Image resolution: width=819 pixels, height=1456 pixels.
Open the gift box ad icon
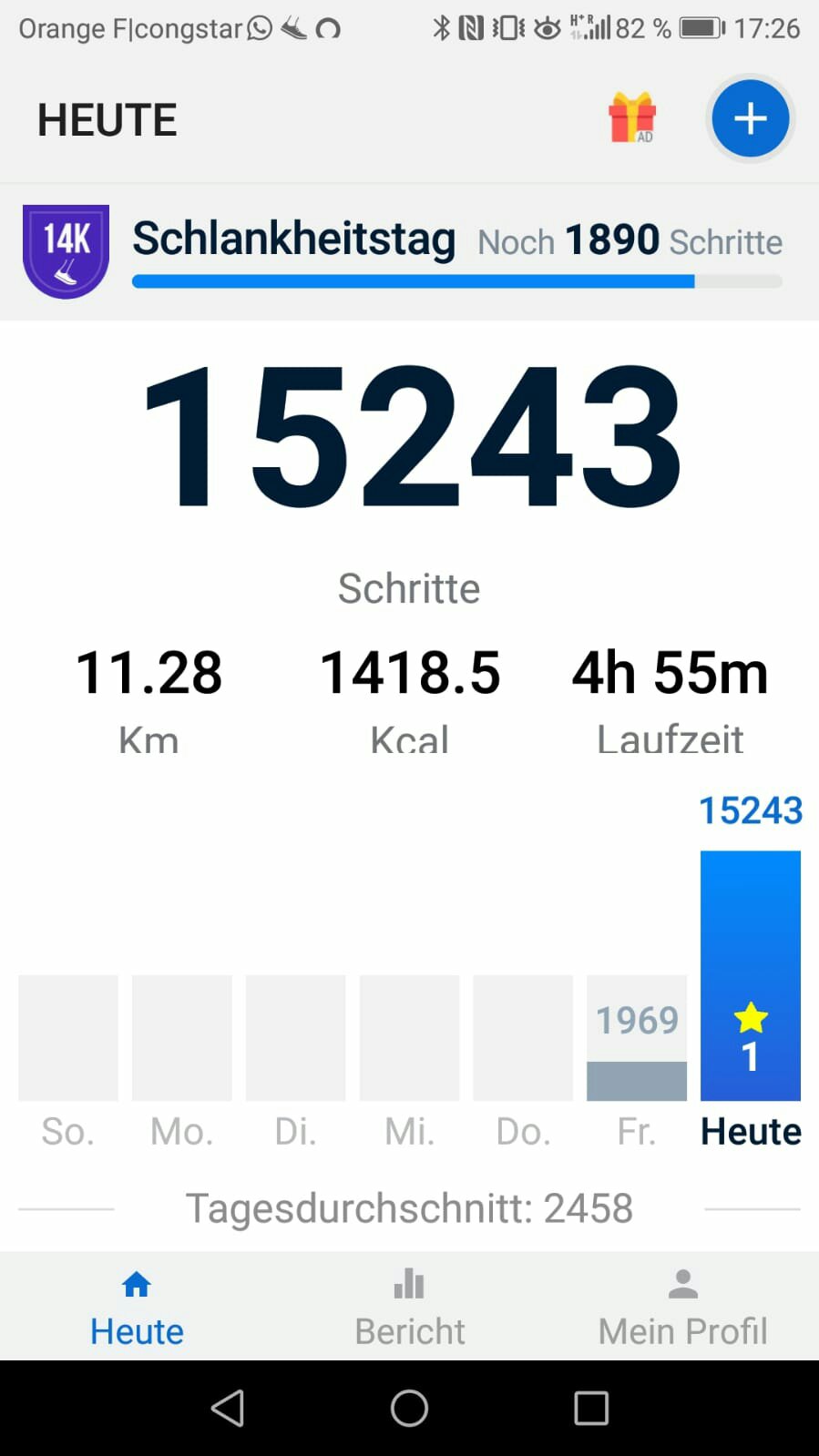[x=632, y=118]
